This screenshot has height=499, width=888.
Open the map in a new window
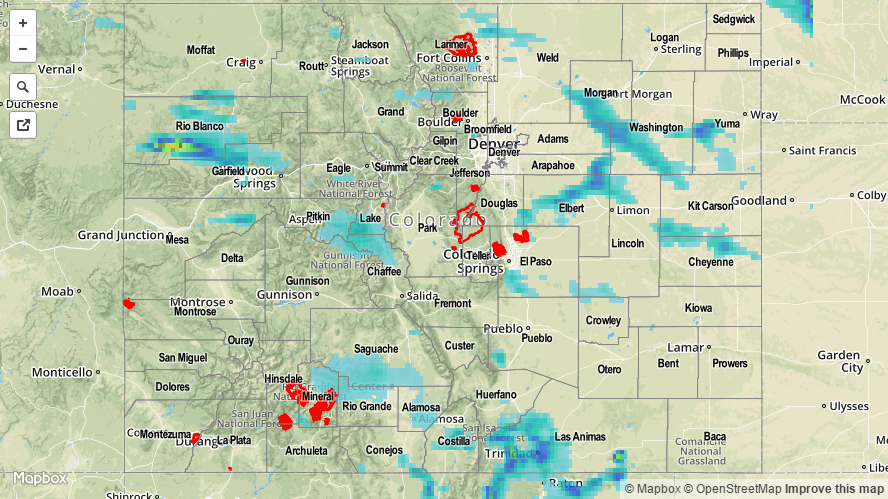click(x=23, y=125)
